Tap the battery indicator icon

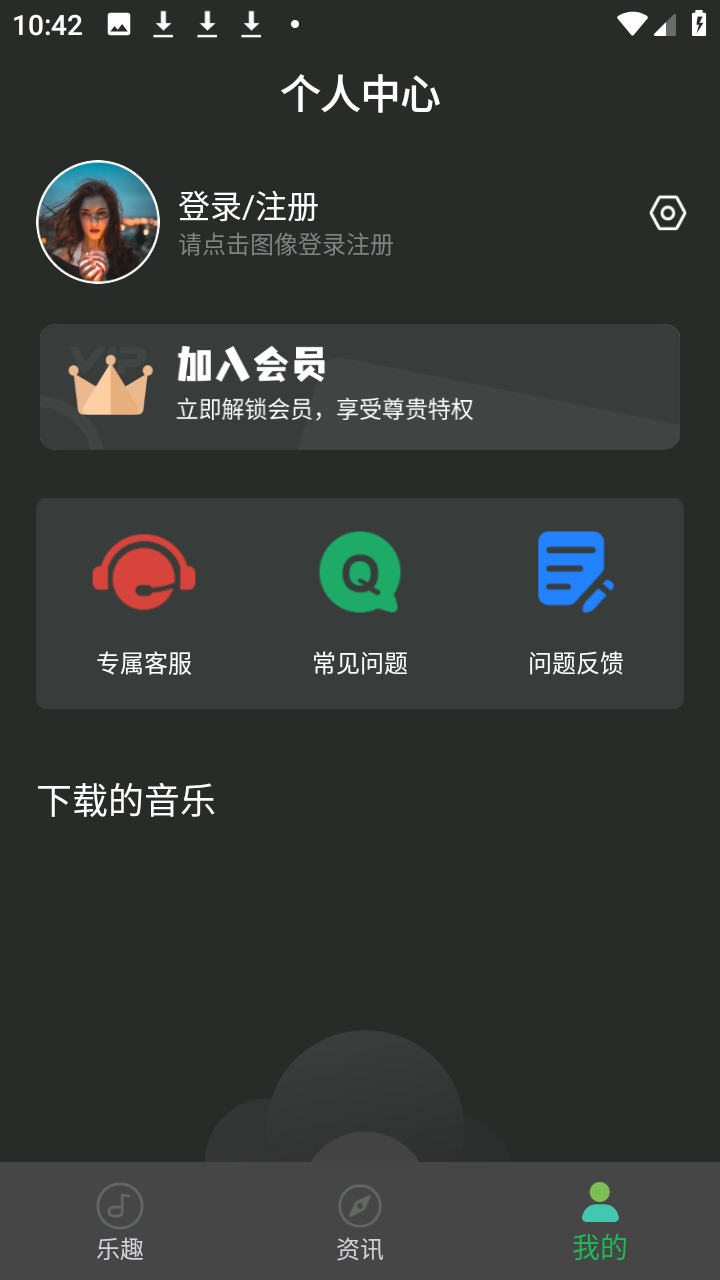[699, 25]
